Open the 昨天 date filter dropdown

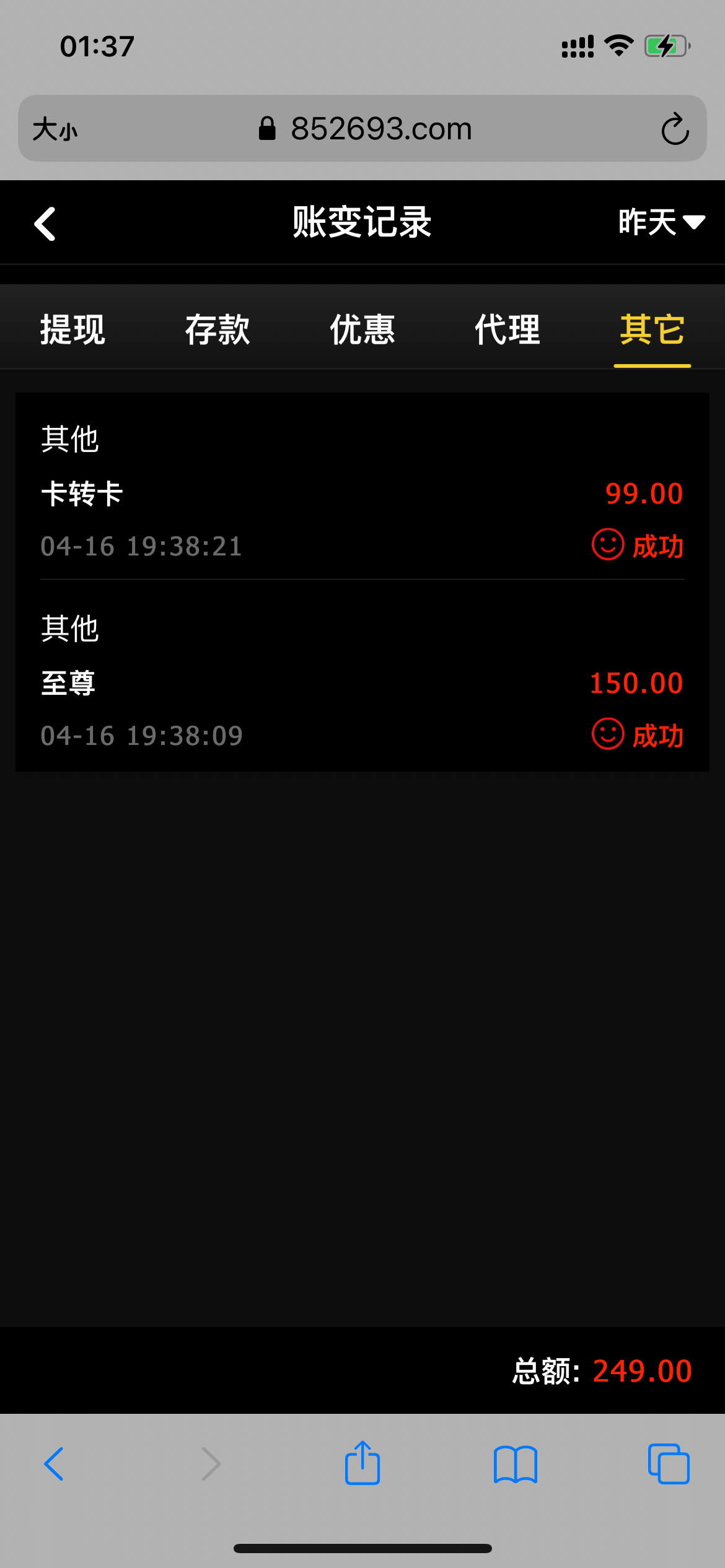pyautogui.click(x=661, y=222)
